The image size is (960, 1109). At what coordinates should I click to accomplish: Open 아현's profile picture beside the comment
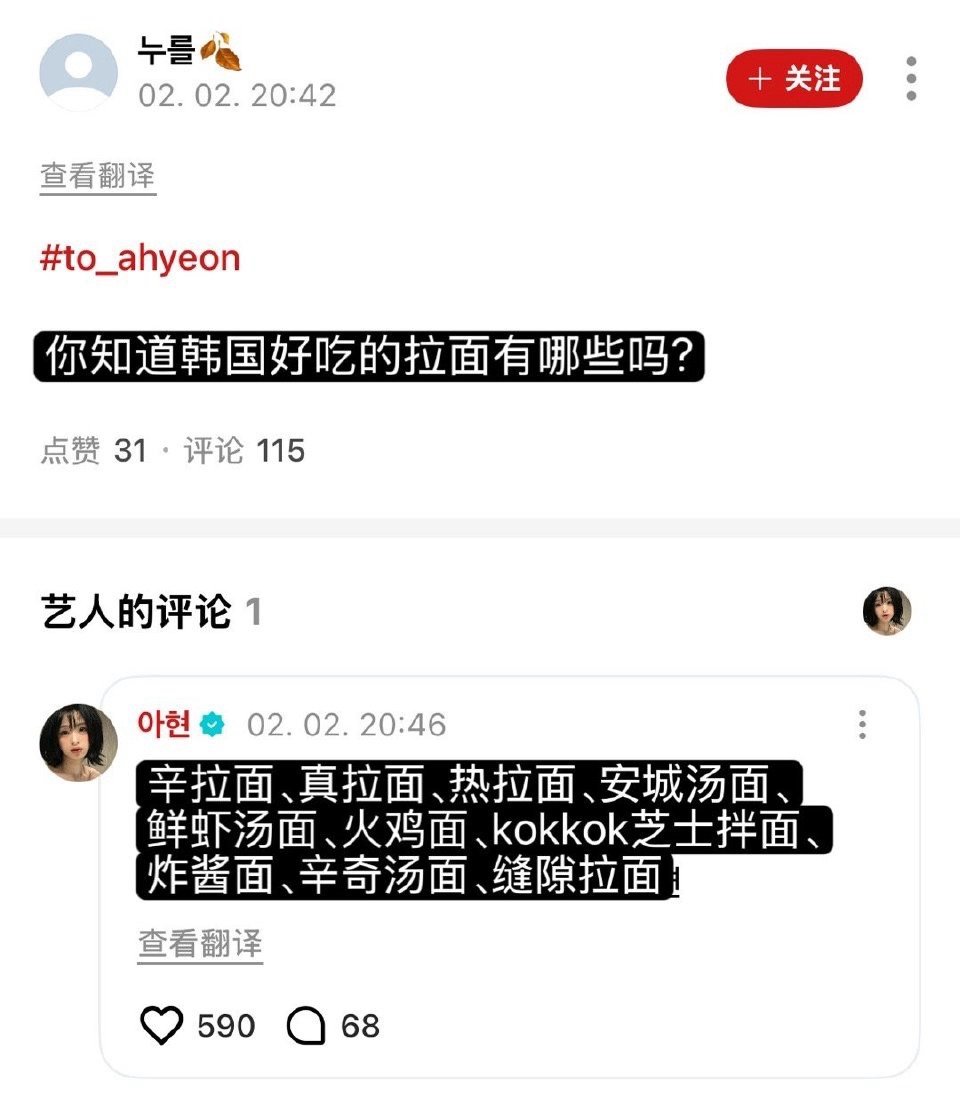point(78,742)
